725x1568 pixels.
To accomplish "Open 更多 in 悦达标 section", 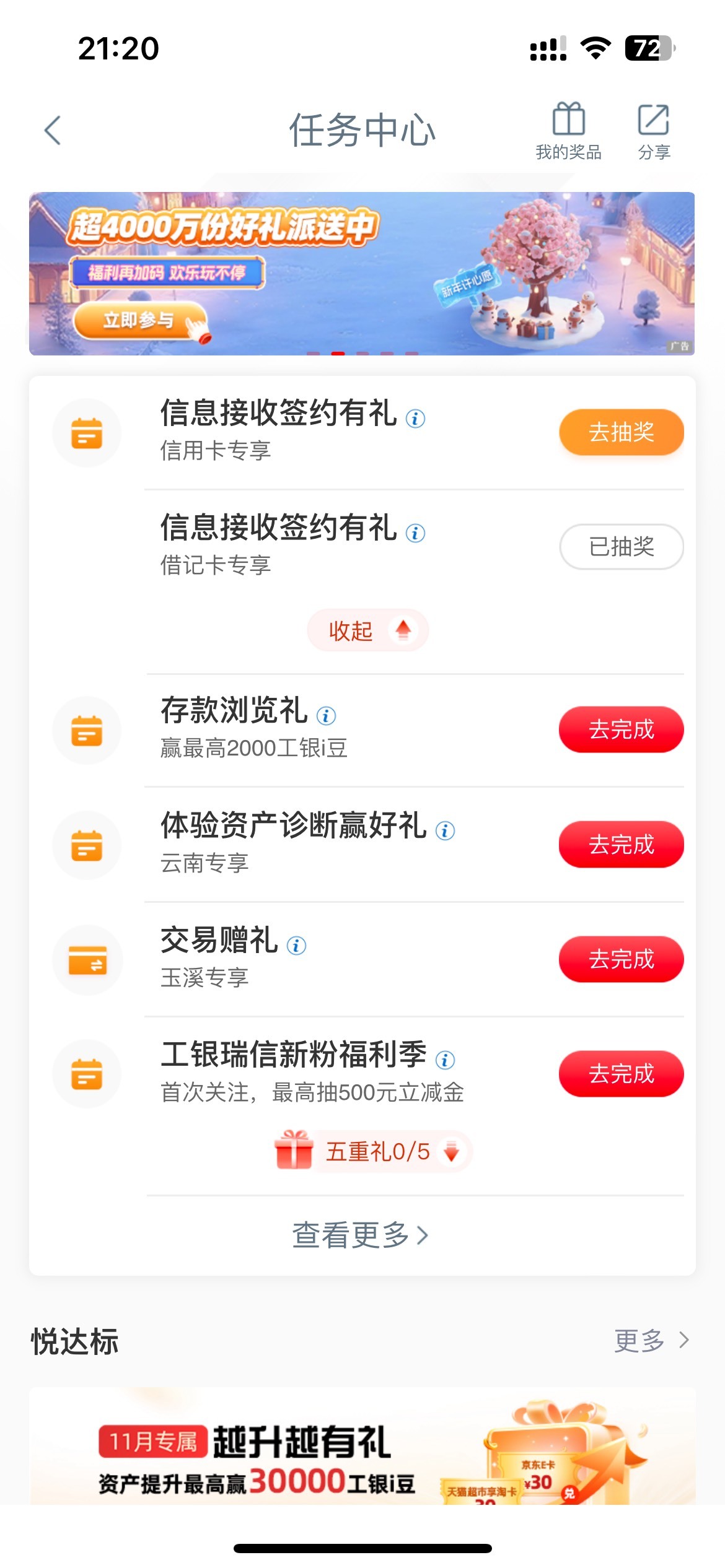I will (x=651, y=1340).
